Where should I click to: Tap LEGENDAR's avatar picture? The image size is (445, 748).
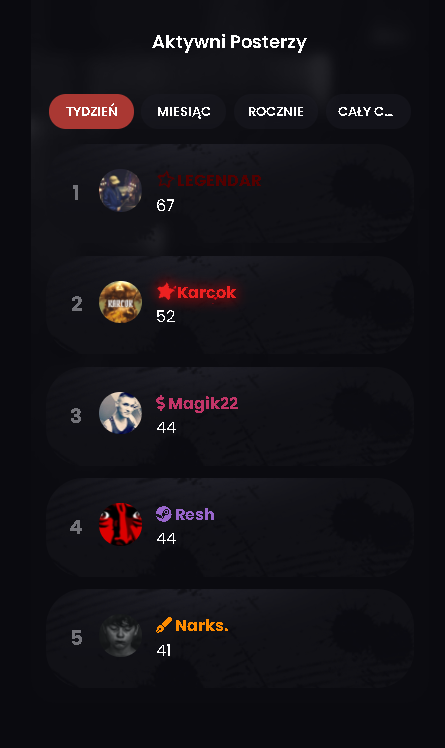coord(120,190)
